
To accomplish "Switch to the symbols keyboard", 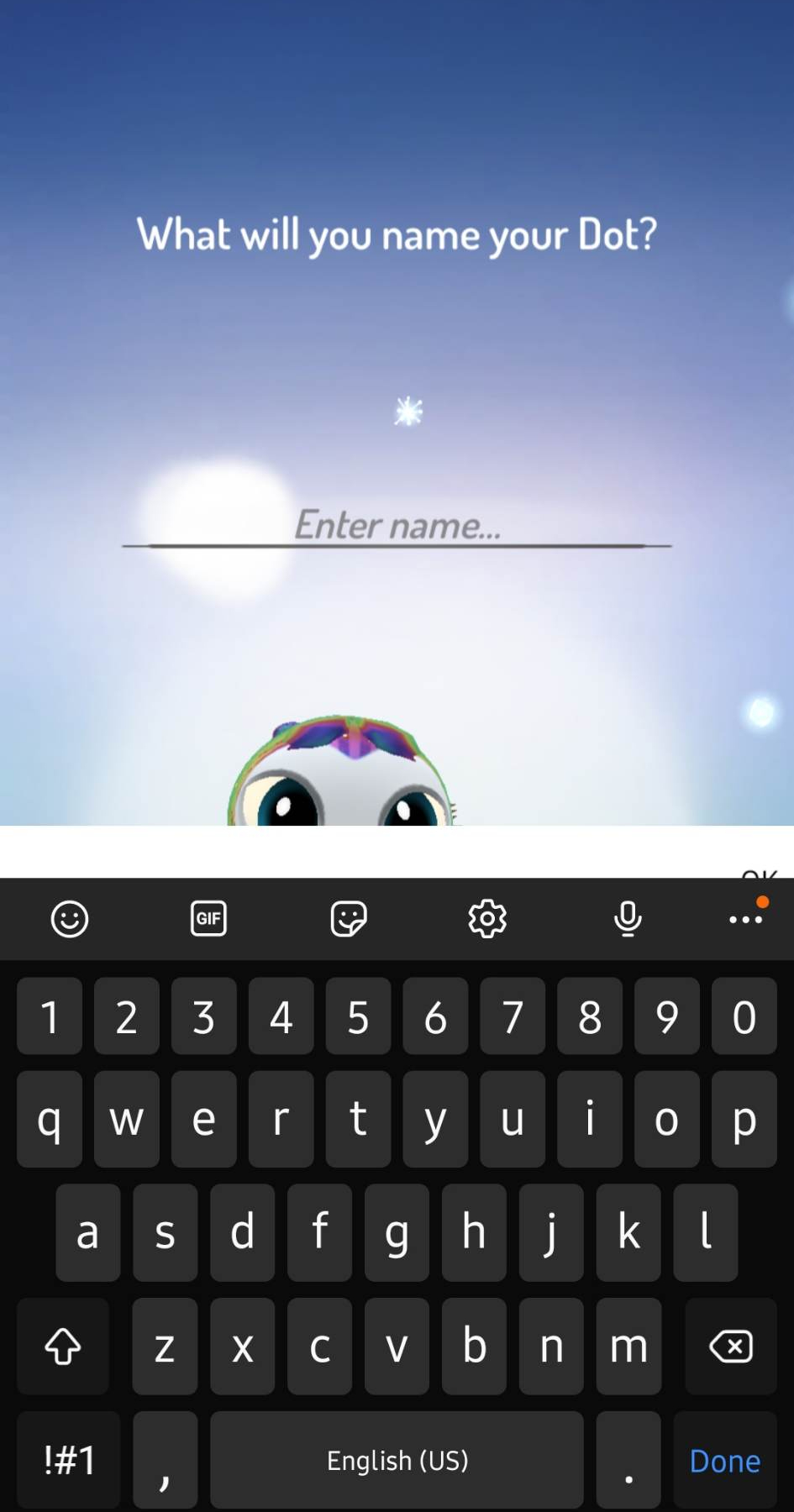I will pyautogui.click(x=69, y=1461).
